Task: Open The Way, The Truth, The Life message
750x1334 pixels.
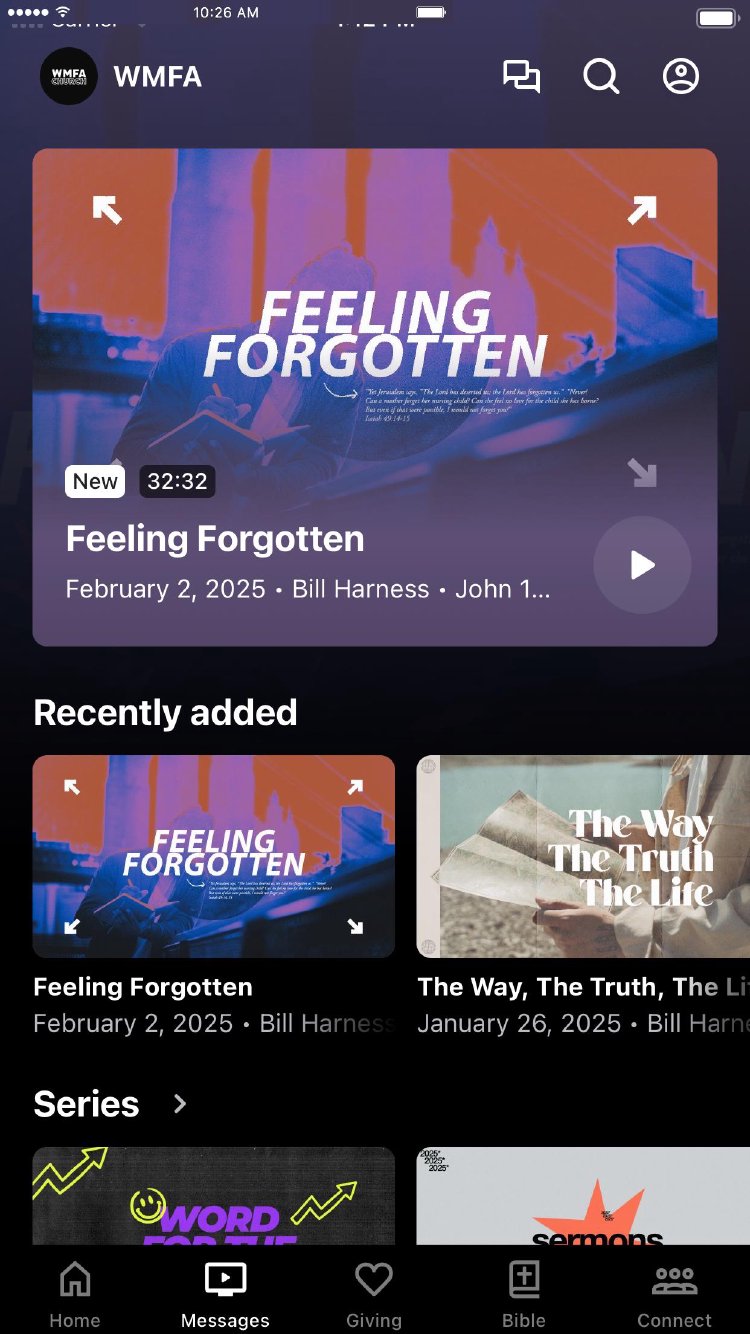Action: [583, 856]
